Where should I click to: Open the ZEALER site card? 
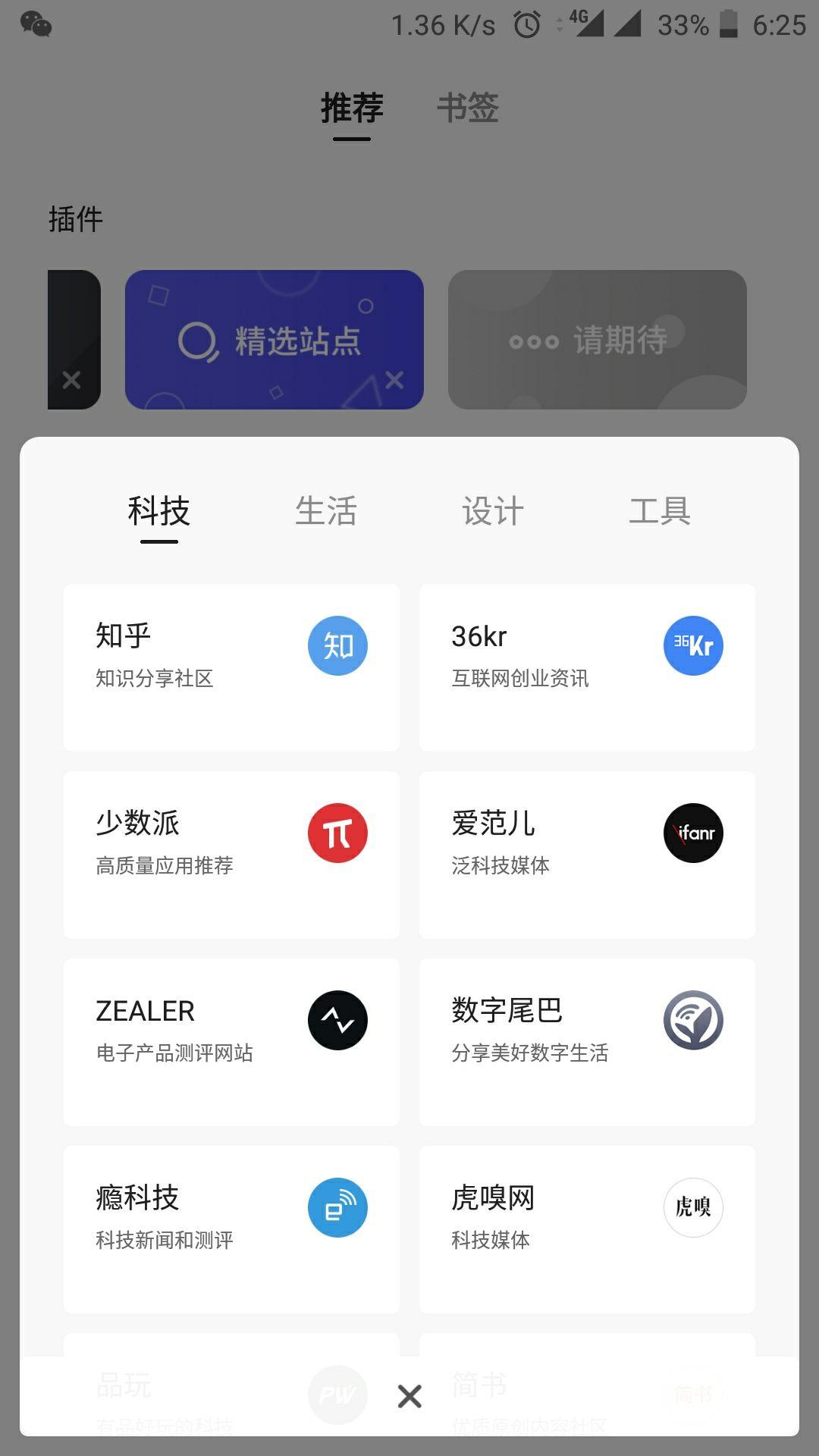pyautogui.click(x=231, y=1042)
